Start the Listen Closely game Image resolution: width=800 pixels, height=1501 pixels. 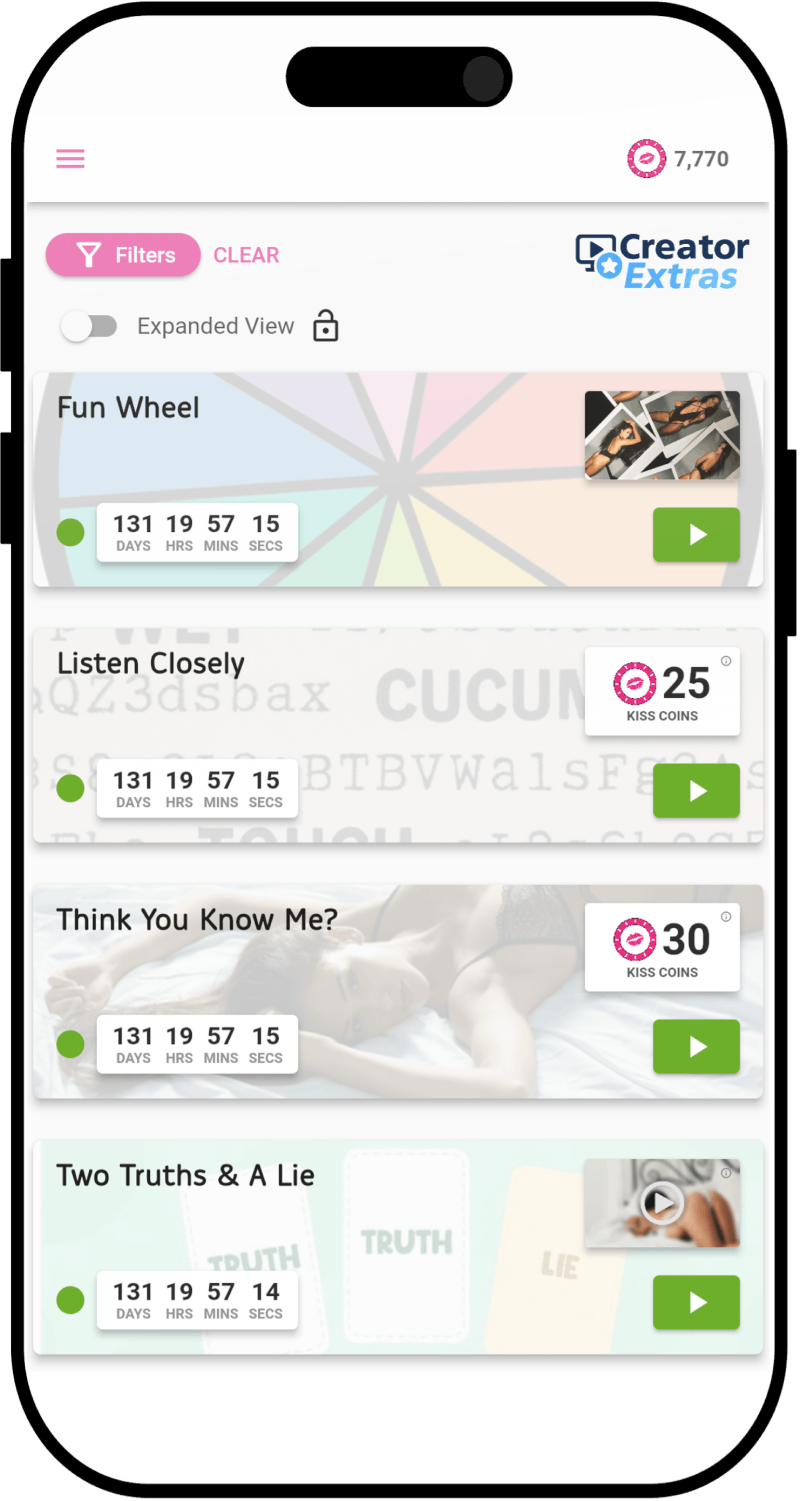coord(696,791)
